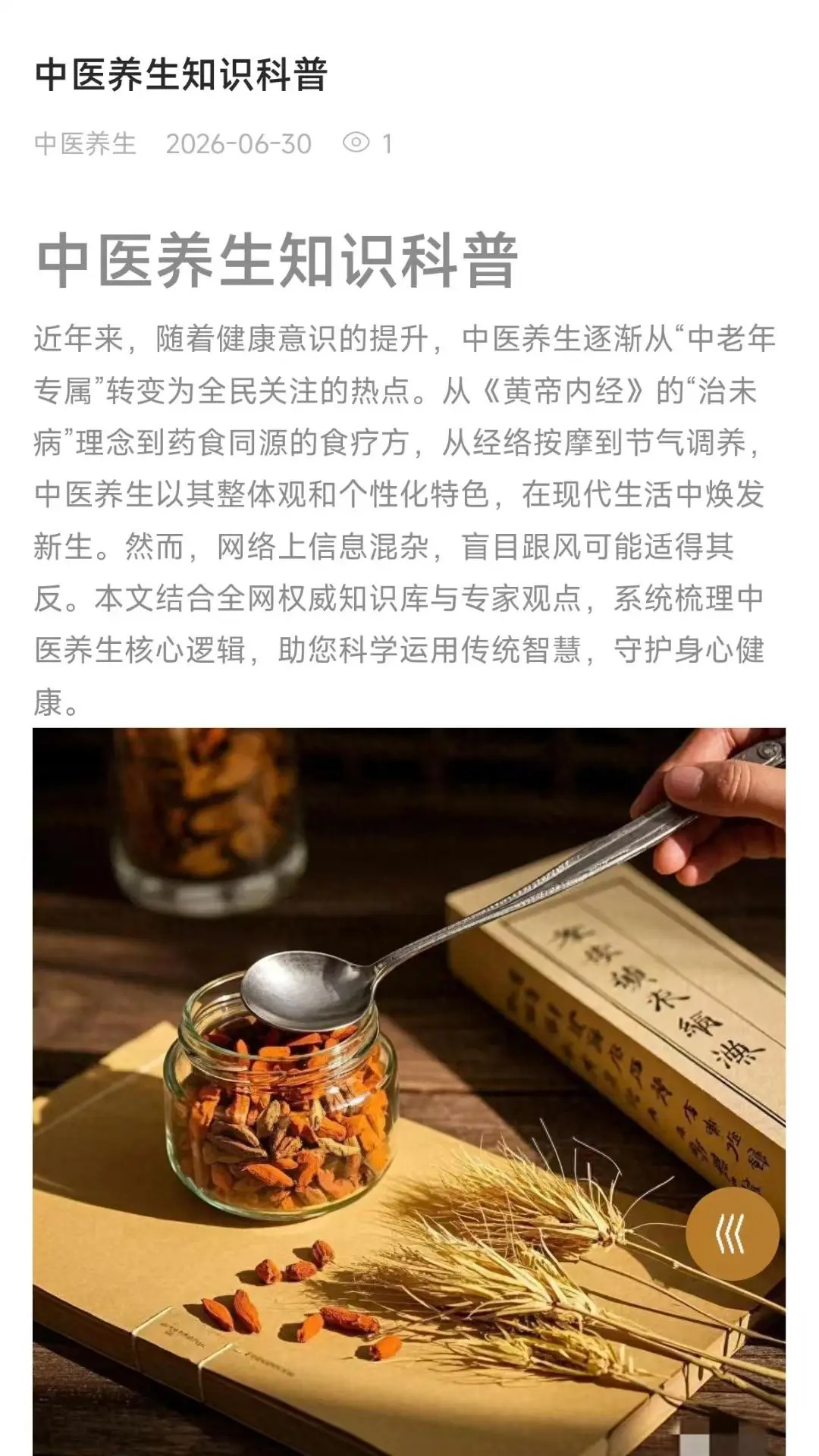Open the article's herbal jar picture
This screenshot has height=1456, width=819.
pyautogui.click(x=409, y=1092)
